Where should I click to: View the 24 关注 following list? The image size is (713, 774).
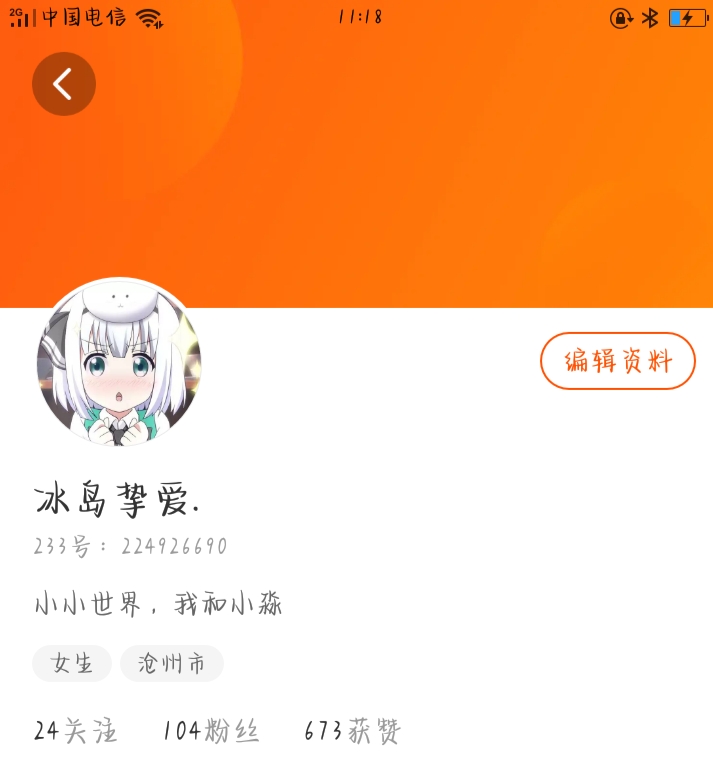76,731
